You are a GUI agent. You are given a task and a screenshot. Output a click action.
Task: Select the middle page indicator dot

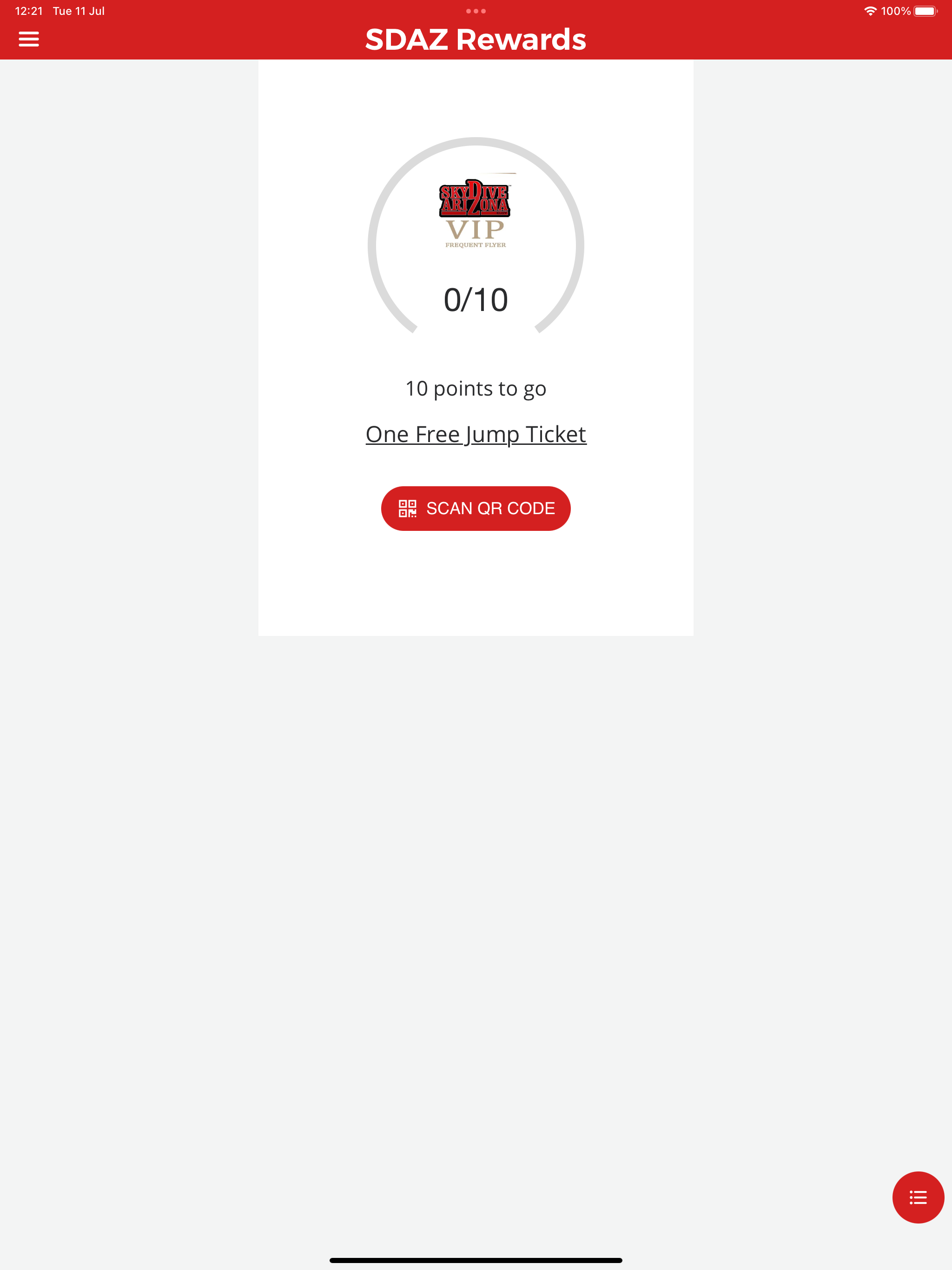coord(476,11)
